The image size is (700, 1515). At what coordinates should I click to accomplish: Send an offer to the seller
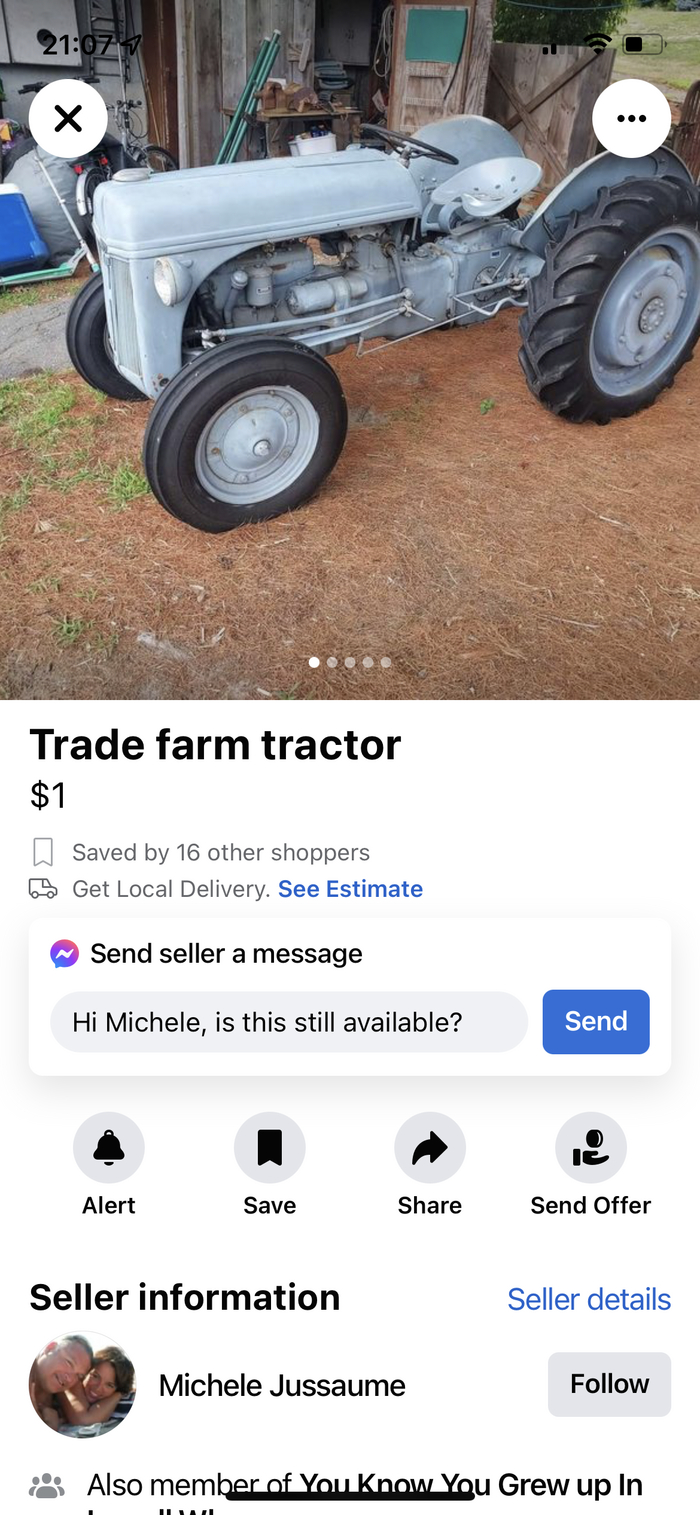click(591, 1149)
